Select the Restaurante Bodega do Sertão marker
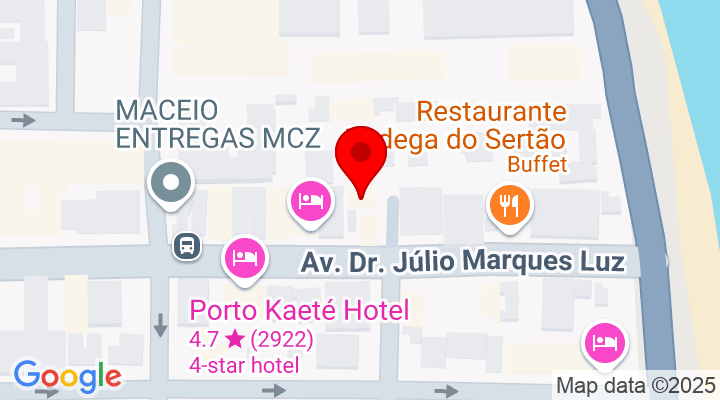The width and height of the screenshot is (720, 400). (511, 205)
